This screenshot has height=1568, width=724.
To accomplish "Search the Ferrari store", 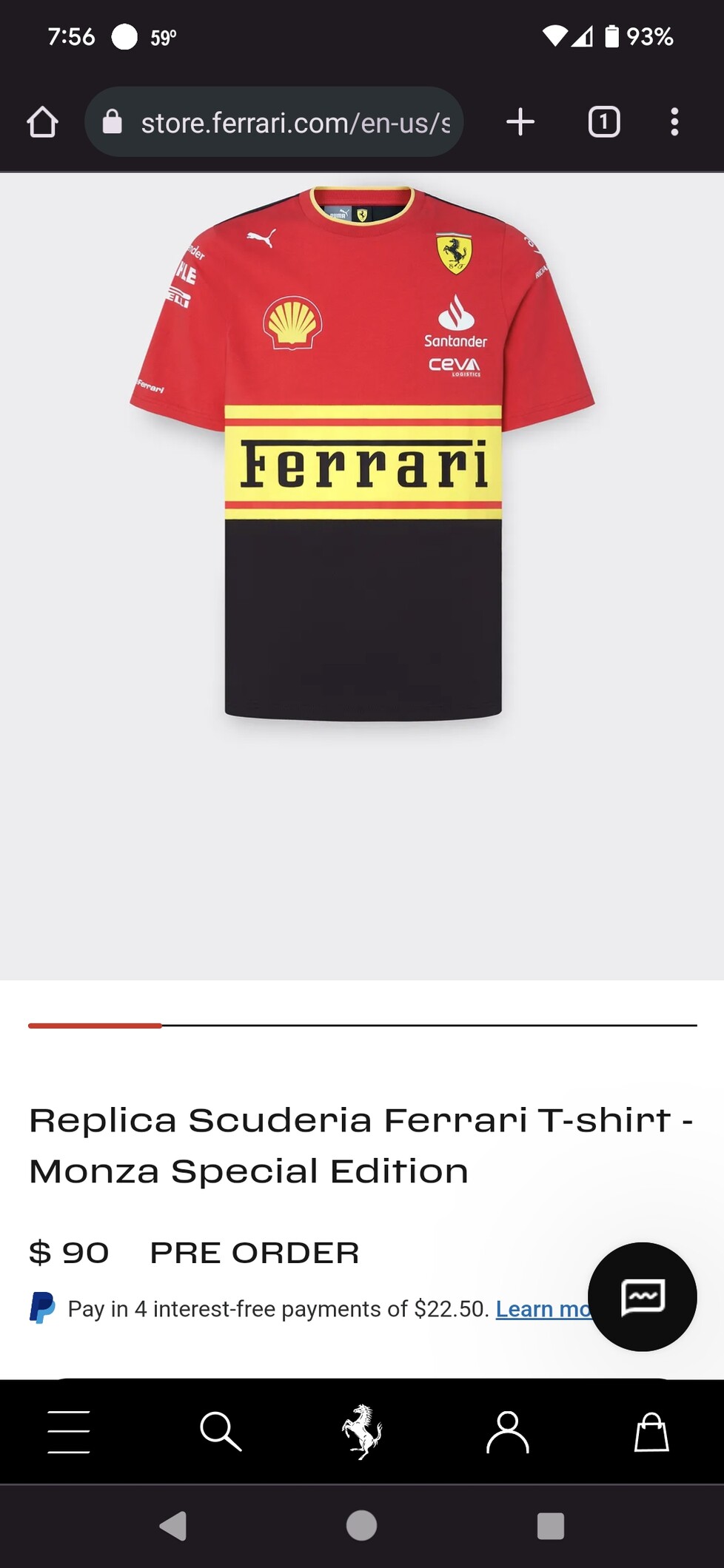I will [221, 1432].
